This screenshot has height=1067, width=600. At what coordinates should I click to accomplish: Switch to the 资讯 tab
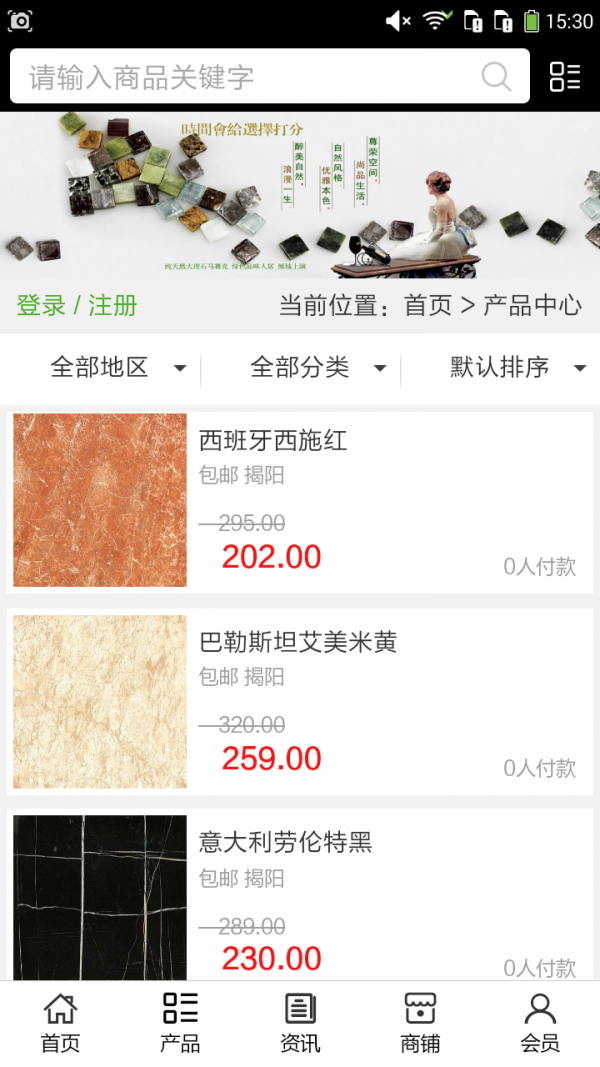(300, 1023)
